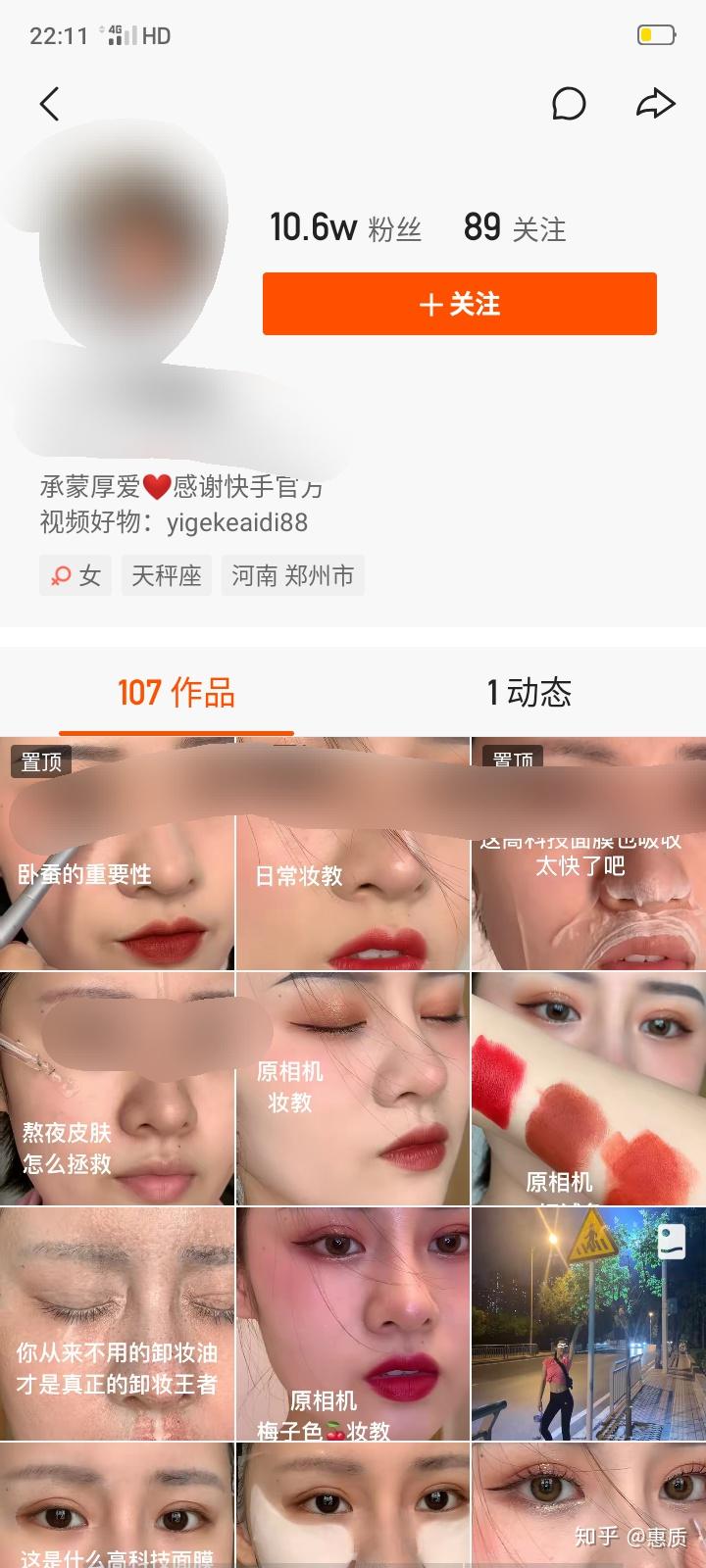Follow this user with 关注 button

459,304
